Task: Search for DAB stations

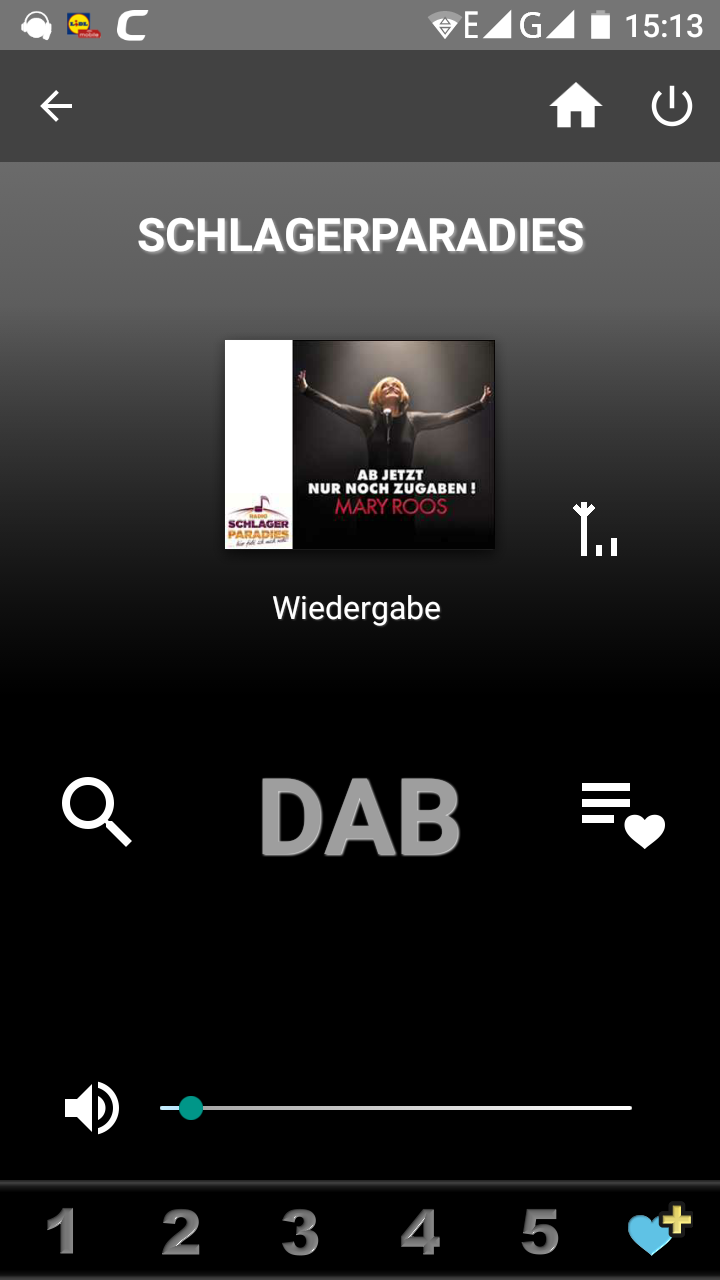Action: click(x=96, y=813)
